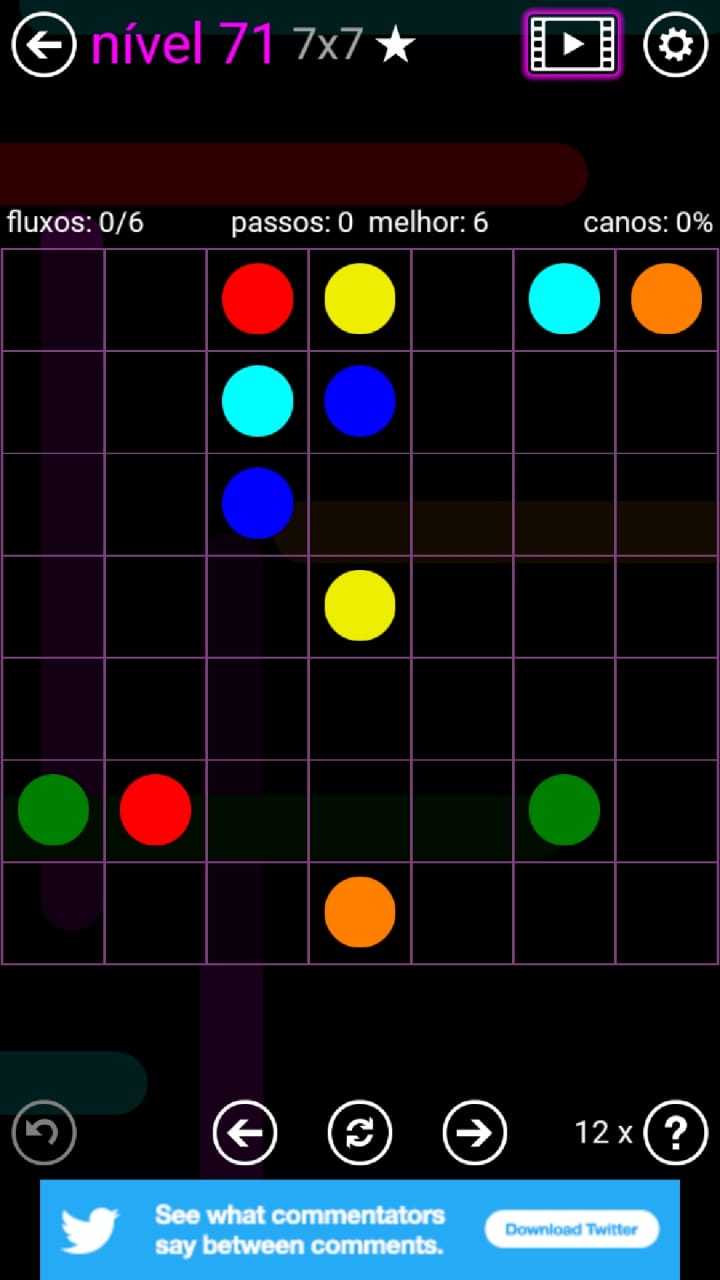Undo the last move
The image size is (720, 1280).
tap(44, 1132)
